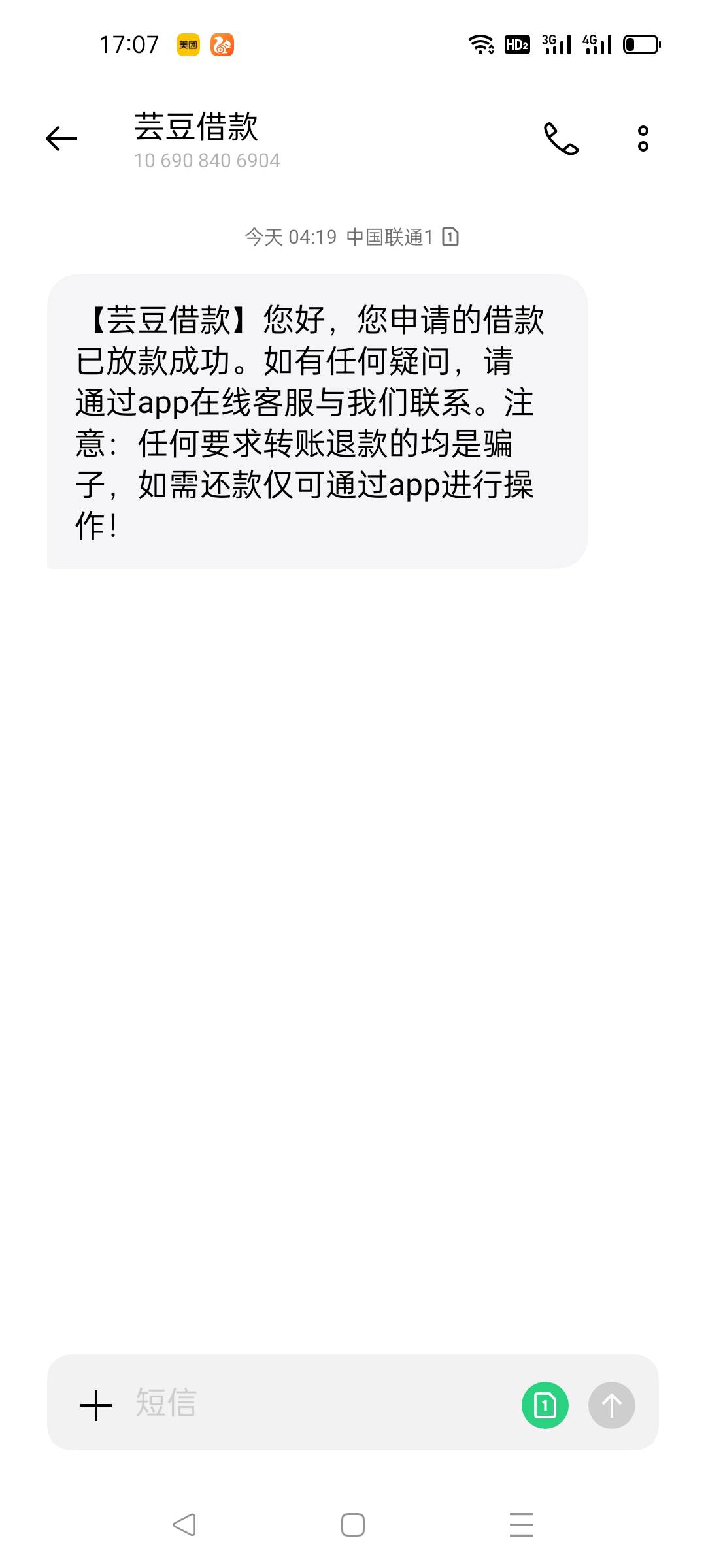This screenshot has width=706, height=1568.
Task: Go back to the message list
Action: point(61,139)
